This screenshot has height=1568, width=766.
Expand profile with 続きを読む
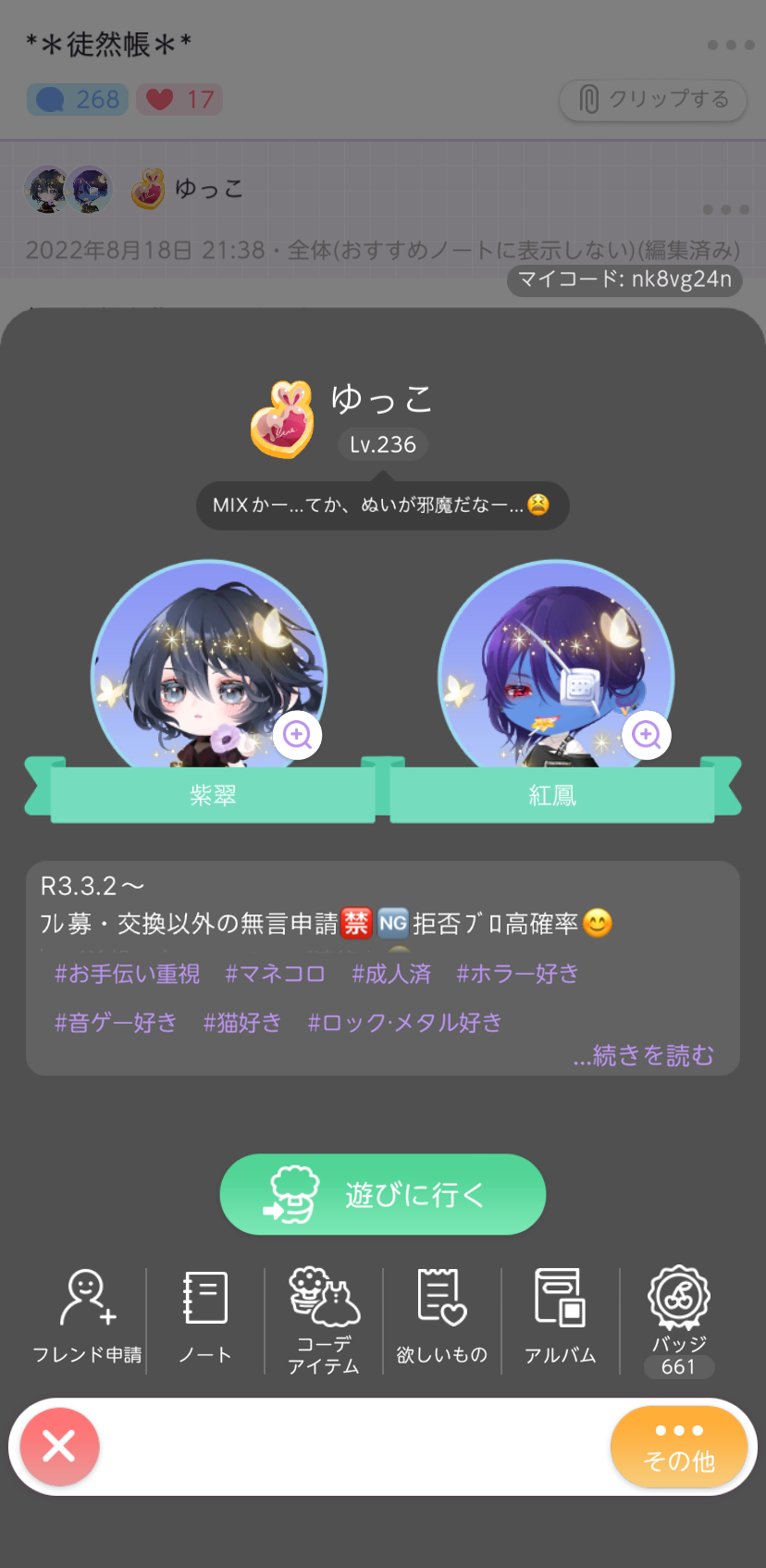[x=644, y=1055]
